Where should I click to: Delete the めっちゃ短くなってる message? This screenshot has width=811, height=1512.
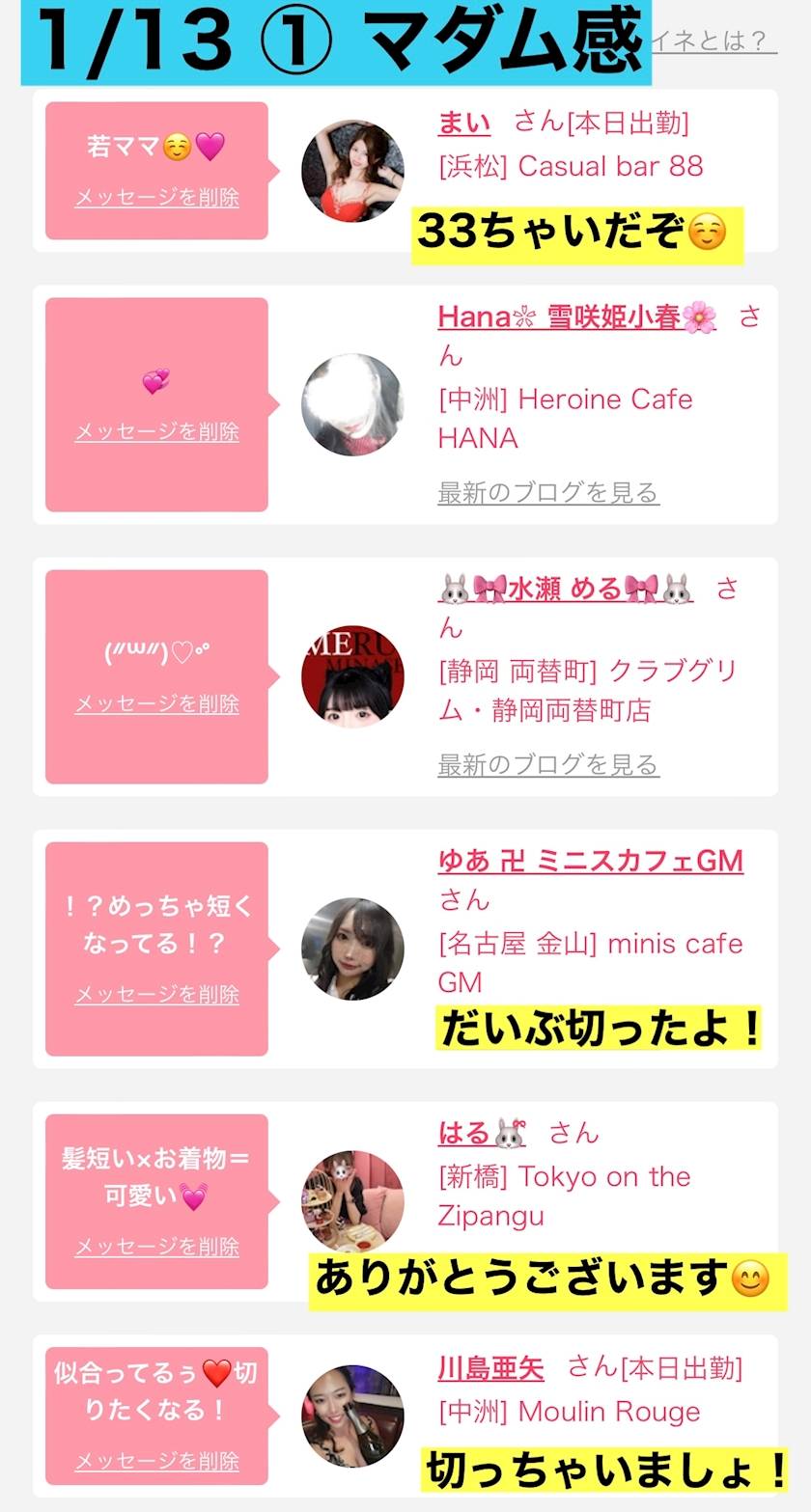tap(157, 995)
